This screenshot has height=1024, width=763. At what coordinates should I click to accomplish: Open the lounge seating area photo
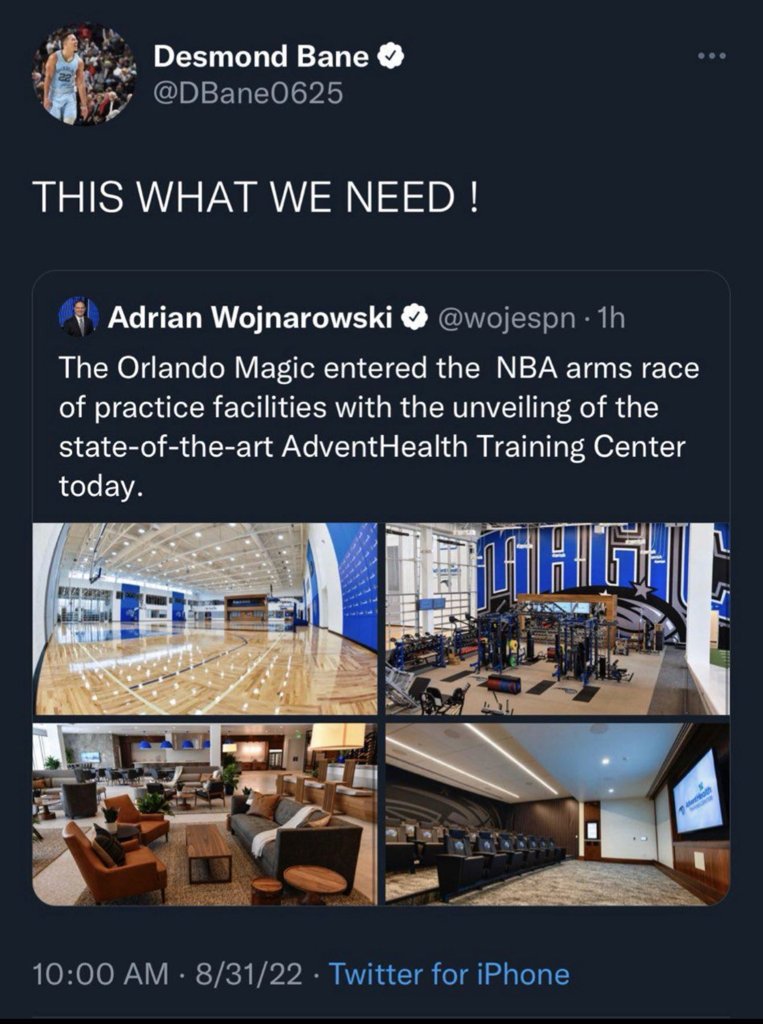(206, 813)
